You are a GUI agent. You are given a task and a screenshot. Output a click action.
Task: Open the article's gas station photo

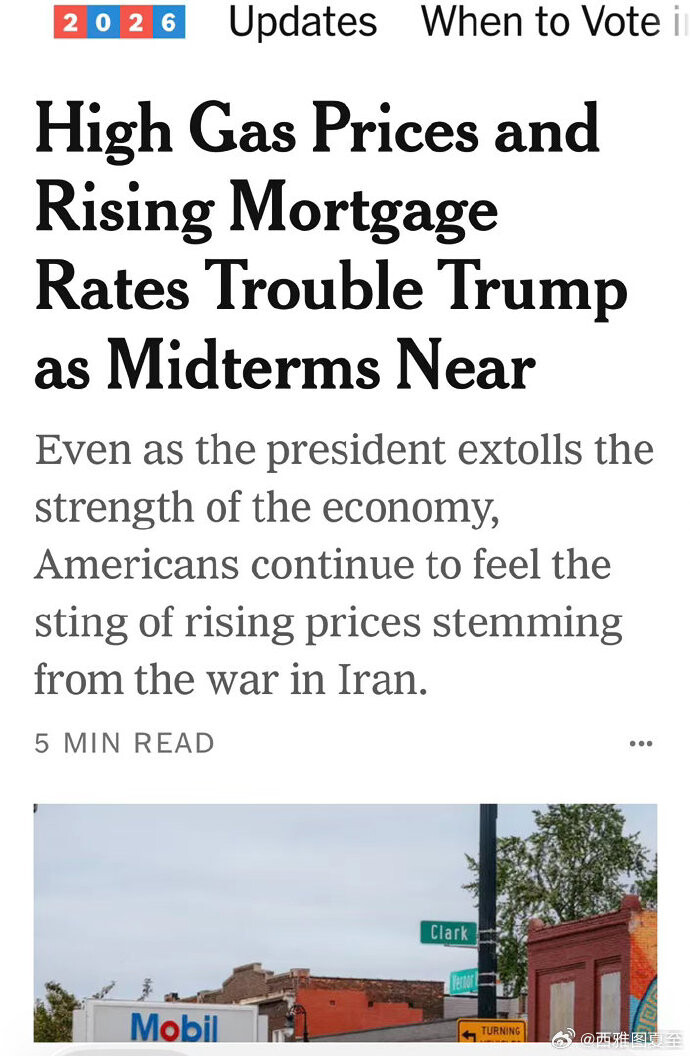coord(345,923)
